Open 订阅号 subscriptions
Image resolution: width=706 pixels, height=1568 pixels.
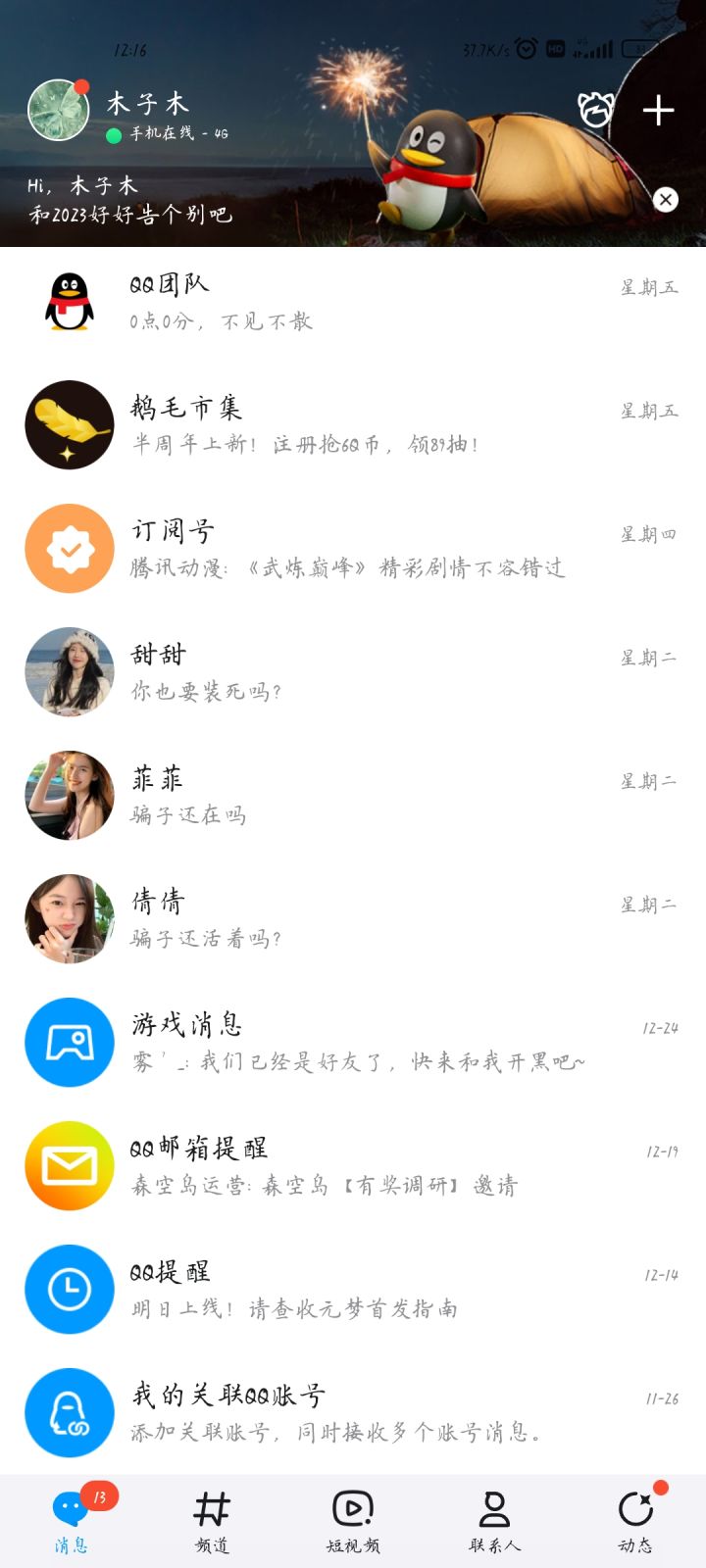coord(353,549)
